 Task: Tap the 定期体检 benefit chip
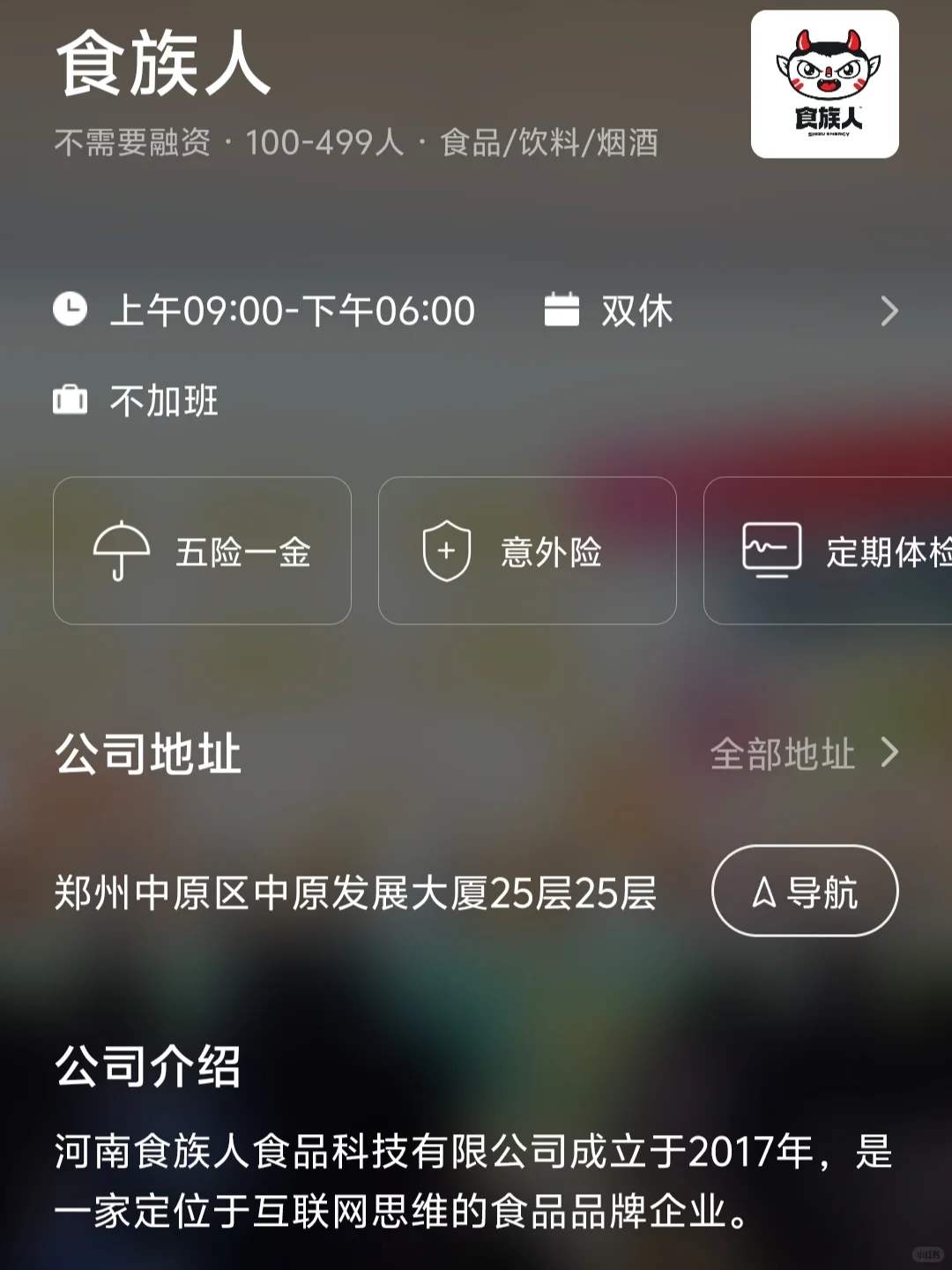tap(828, 551)
